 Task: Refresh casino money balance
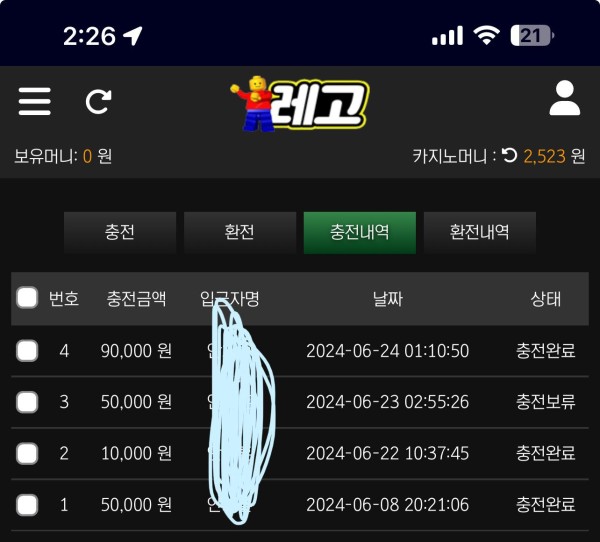tap(509, 156)
